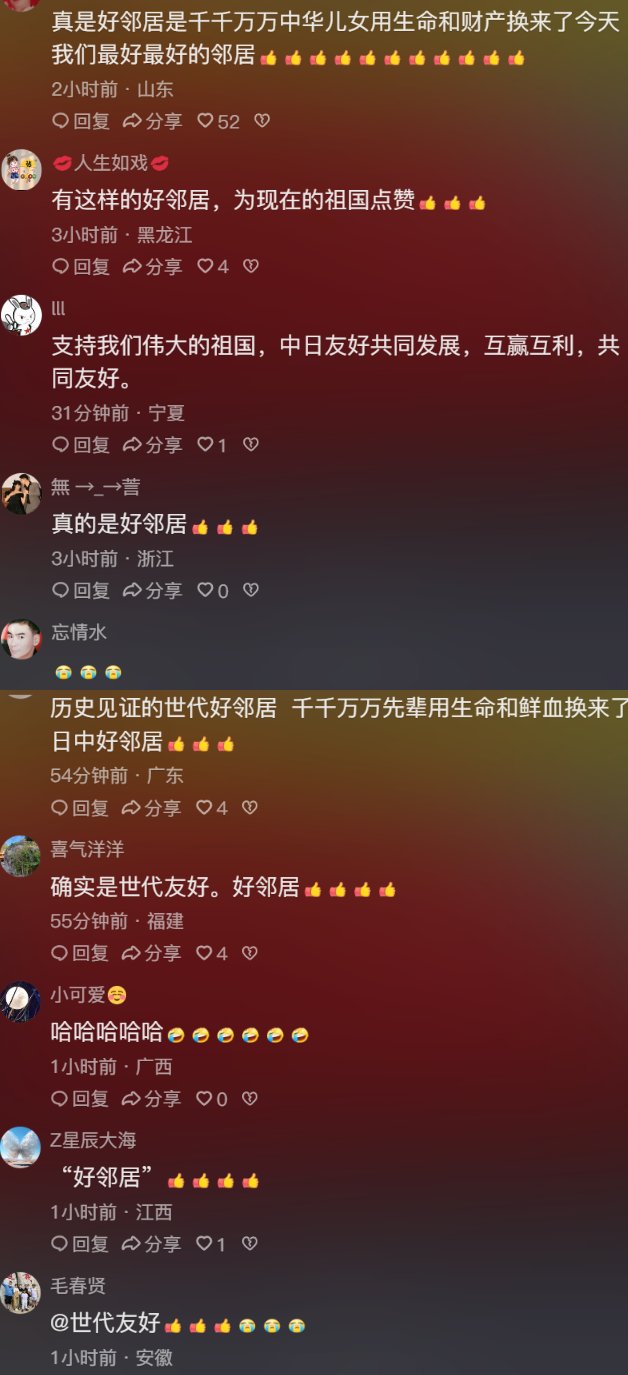Viewport: 628px width, 1375px height.
Task: Share 無→_→菩's comment
Action: click(x=153, y=591)
